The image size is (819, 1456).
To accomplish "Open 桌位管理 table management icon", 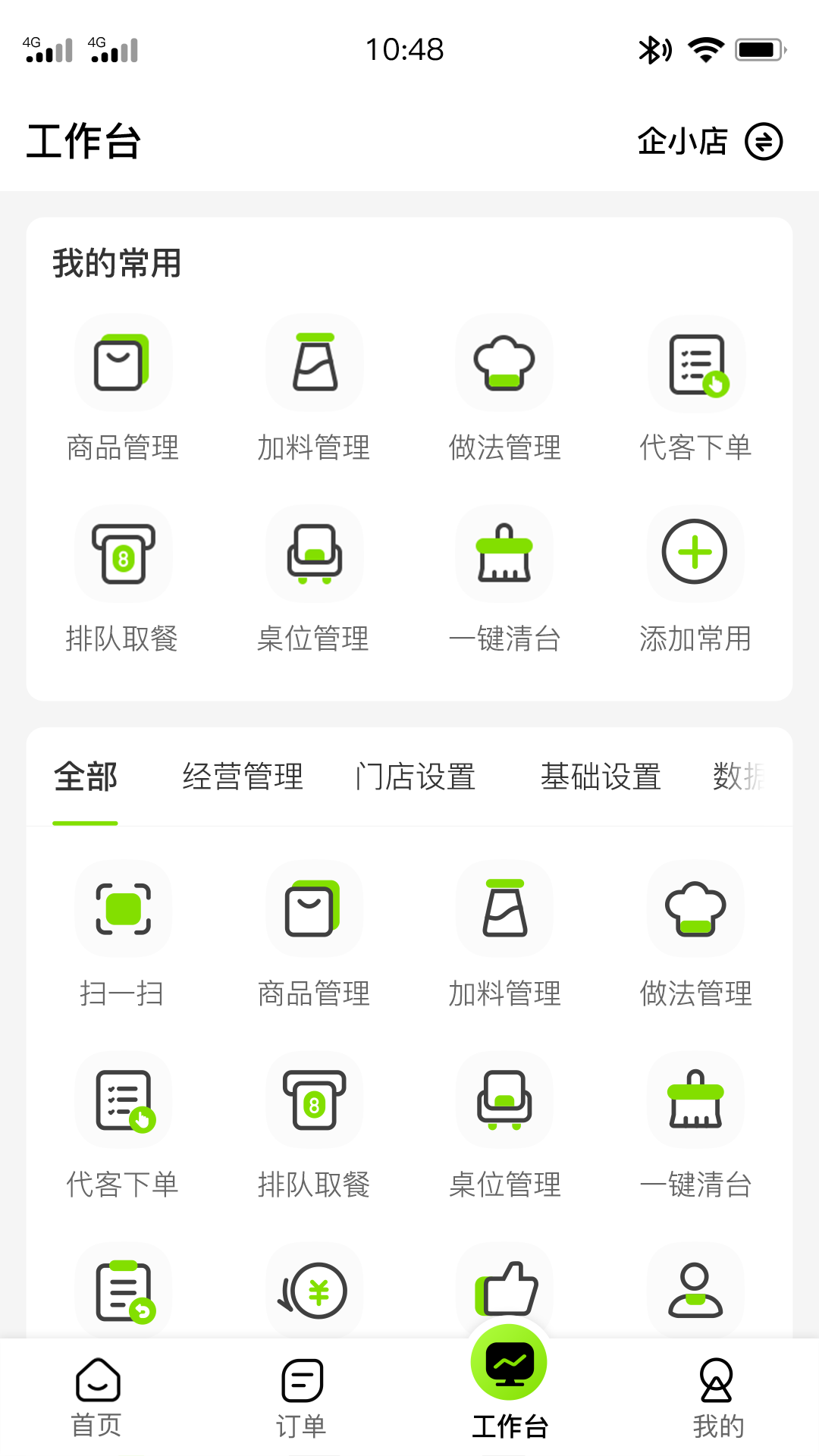I will click(314, 554).
